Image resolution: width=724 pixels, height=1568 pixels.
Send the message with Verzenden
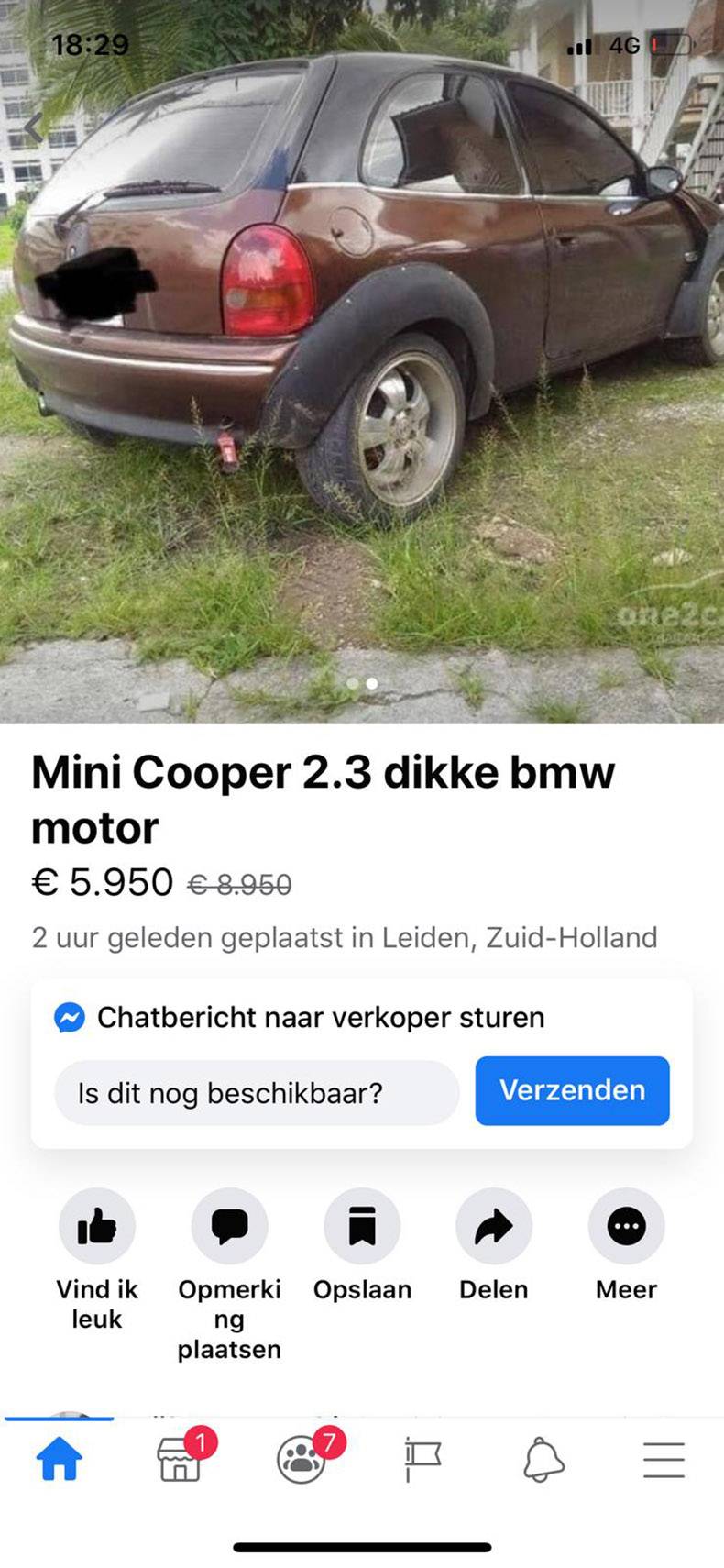coord(572,1090)
